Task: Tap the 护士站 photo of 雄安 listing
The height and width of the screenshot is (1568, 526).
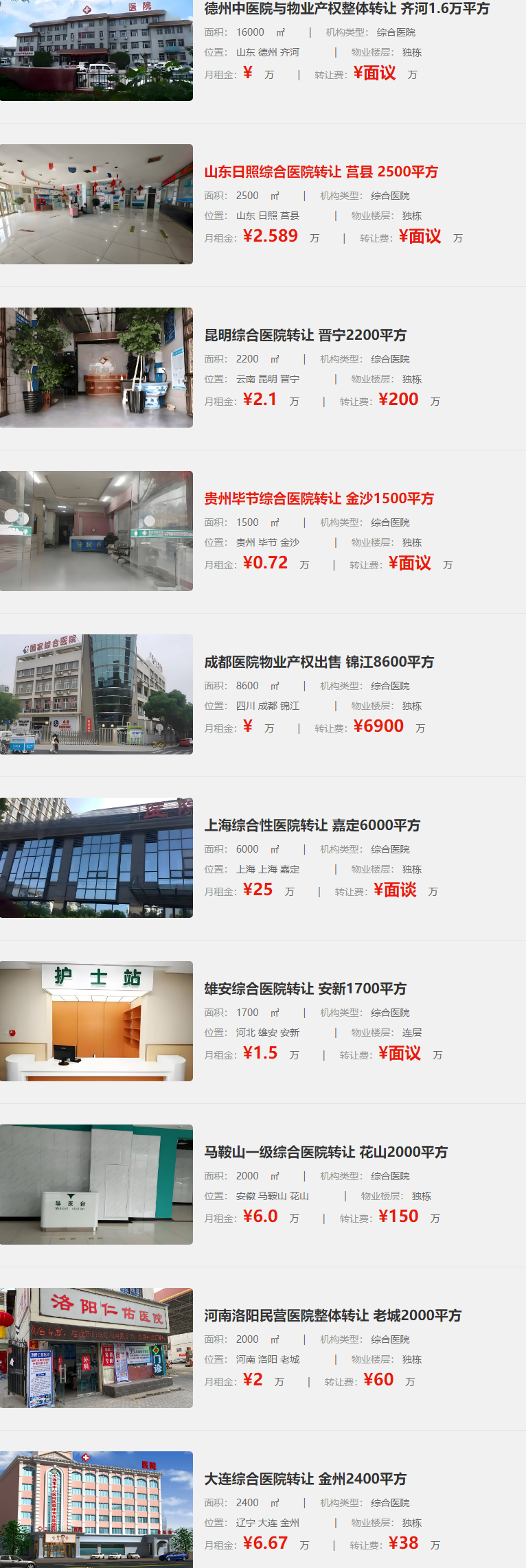Action: (96, 1021)
